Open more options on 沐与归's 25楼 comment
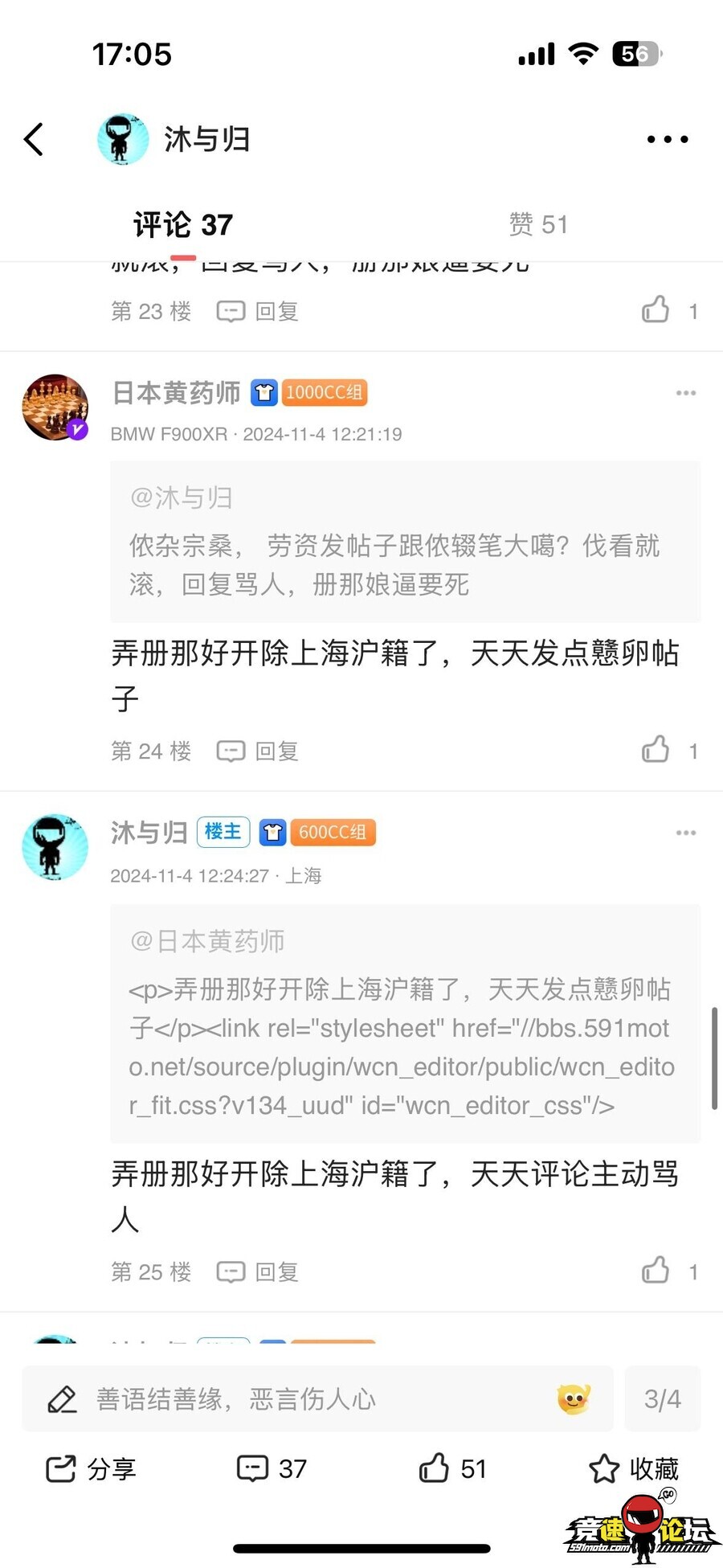The width and height of the screenshot is (723, 1568). pyautogui.click(x=685, y=833)
